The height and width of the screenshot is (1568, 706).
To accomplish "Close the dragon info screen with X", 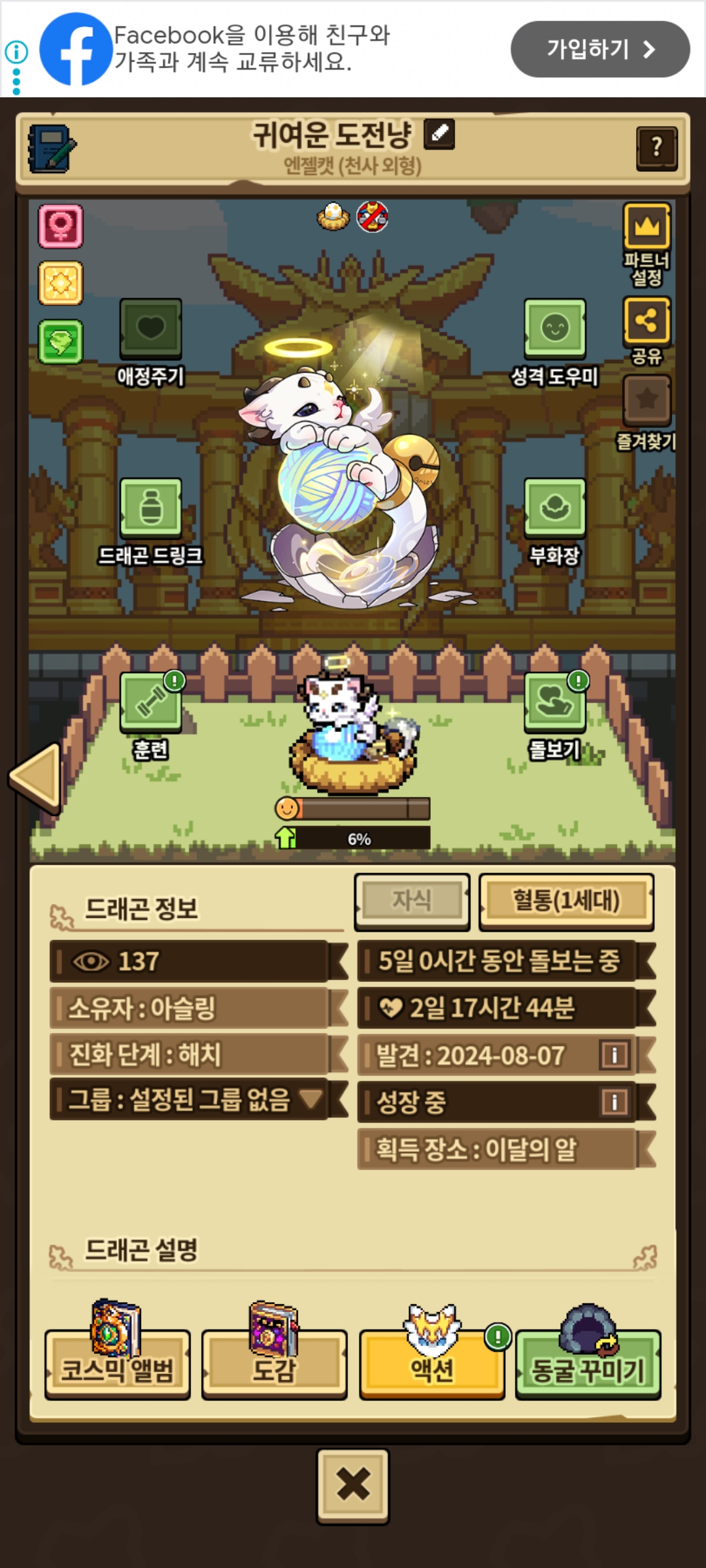I will click(353, 1486).
